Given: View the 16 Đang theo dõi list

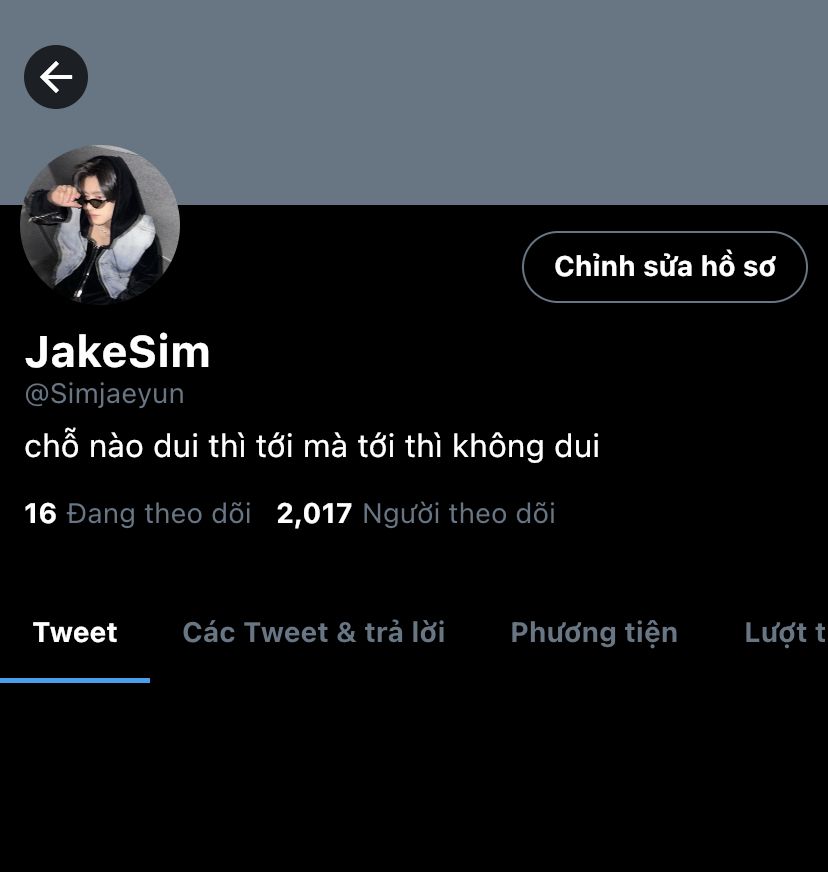Looking at the screenshot, I should tap(138, 514).
